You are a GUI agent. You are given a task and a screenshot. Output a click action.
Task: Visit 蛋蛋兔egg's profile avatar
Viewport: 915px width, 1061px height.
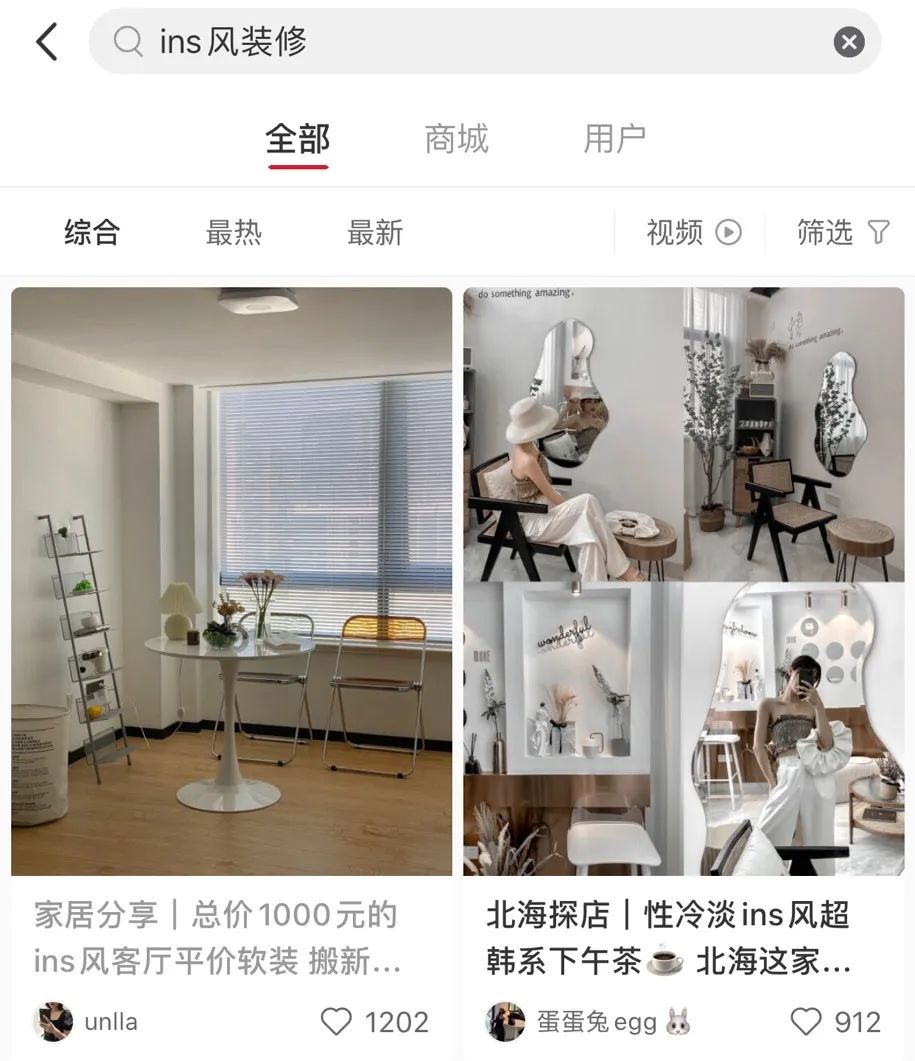pyautogui.click(x=506, y=1022)
